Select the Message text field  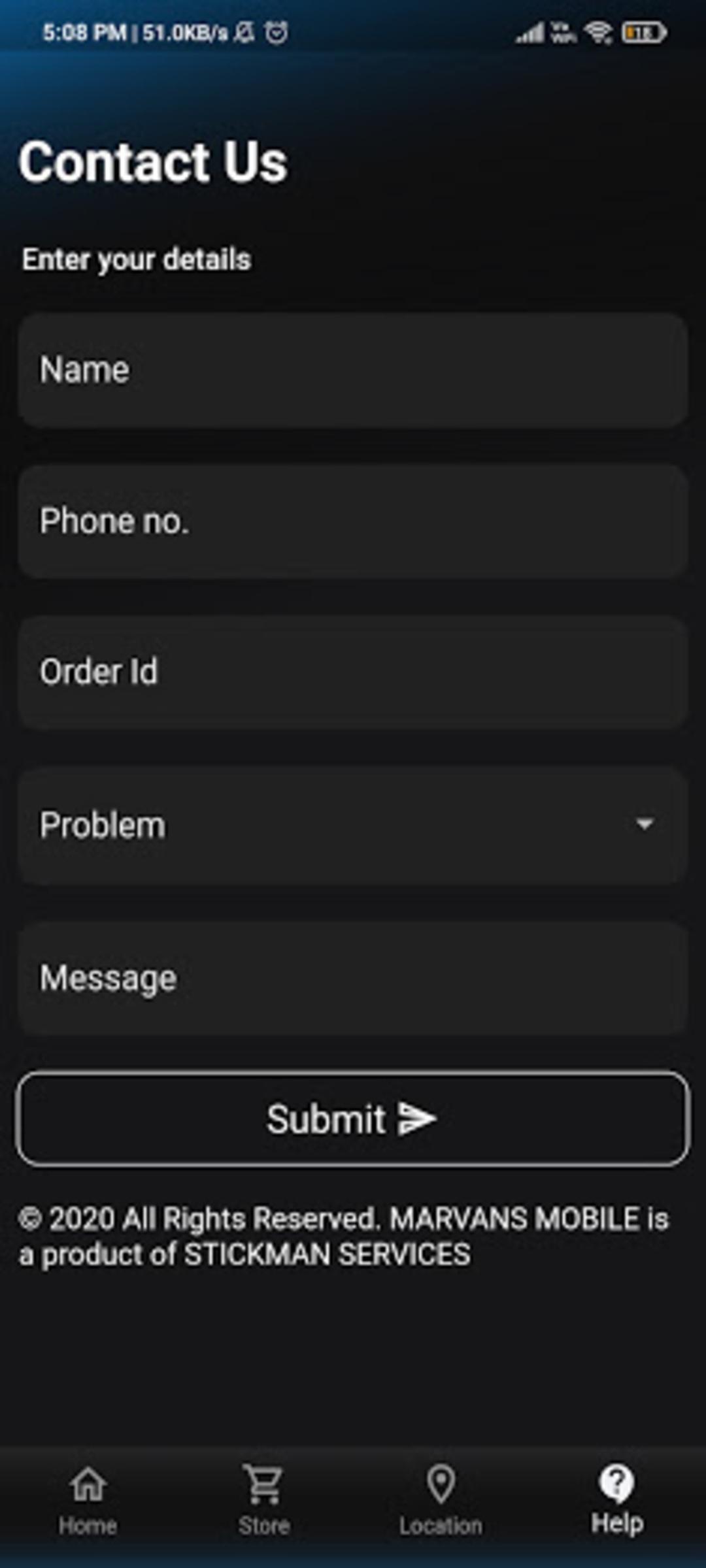tap(353, 978)
